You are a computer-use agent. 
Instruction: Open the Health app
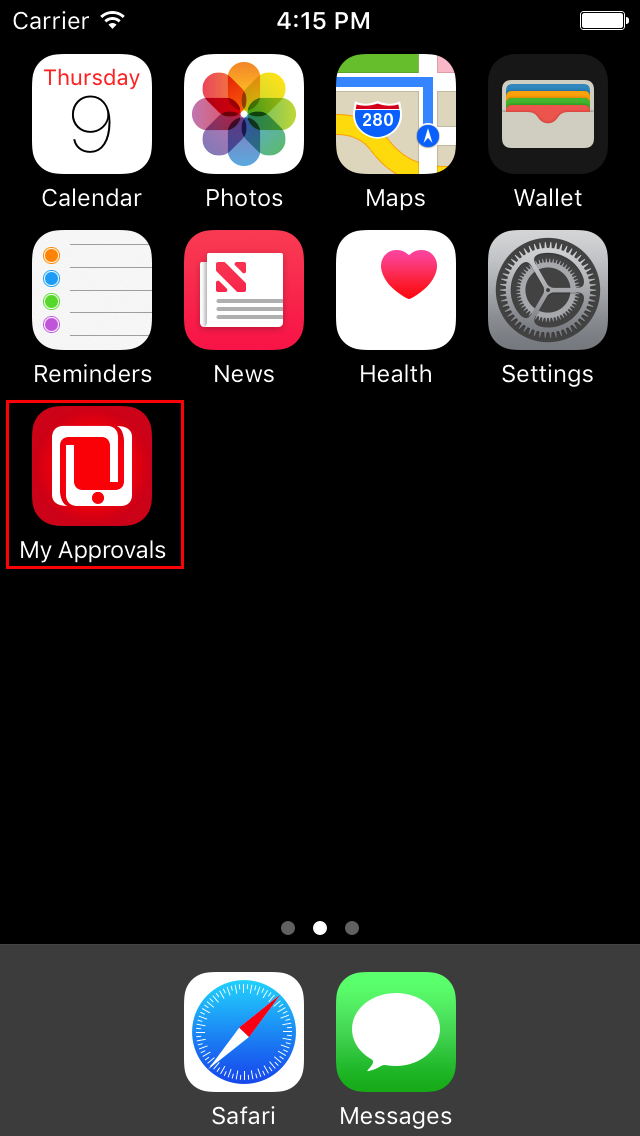(396, 290)
